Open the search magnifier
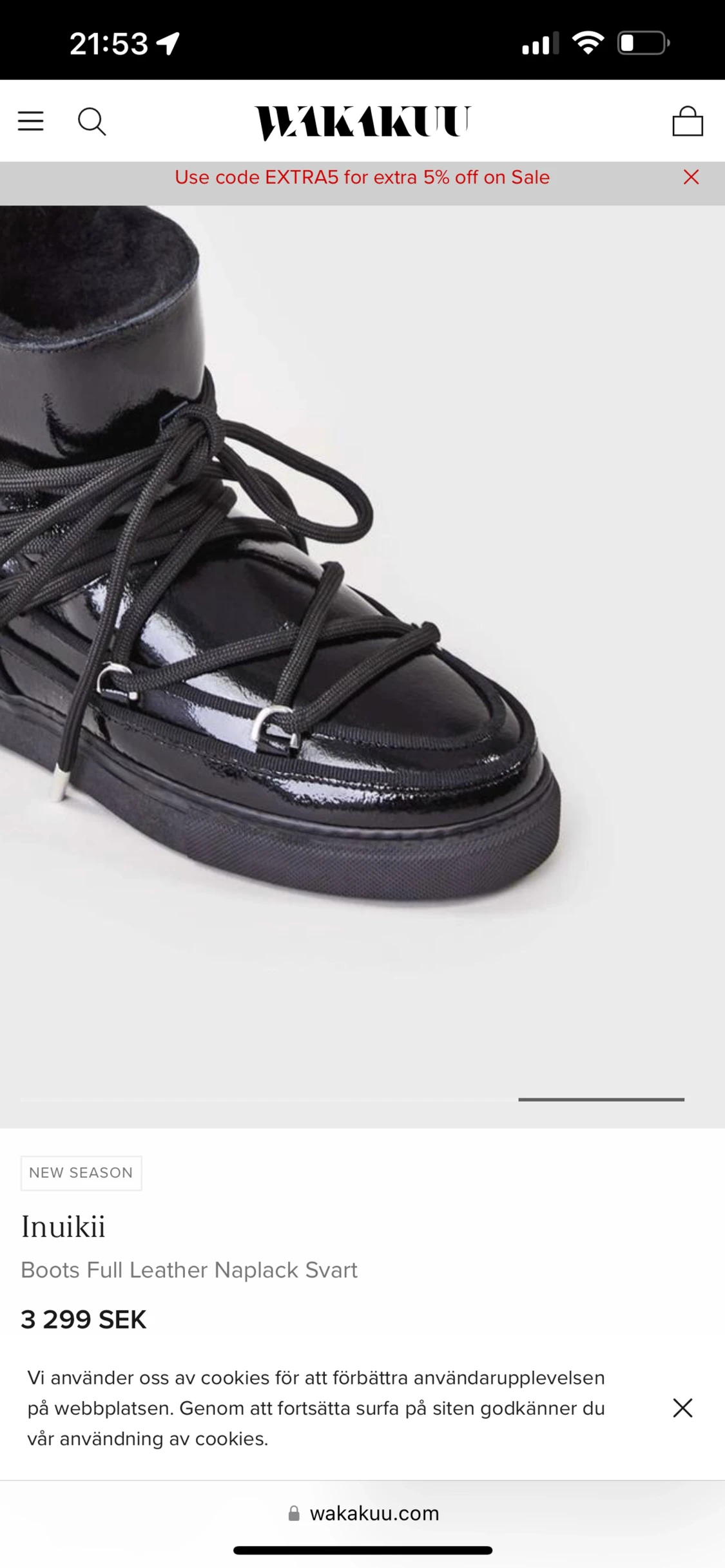Image resolution: width=725 pixels, height=1568 pixels. [92, 121]
